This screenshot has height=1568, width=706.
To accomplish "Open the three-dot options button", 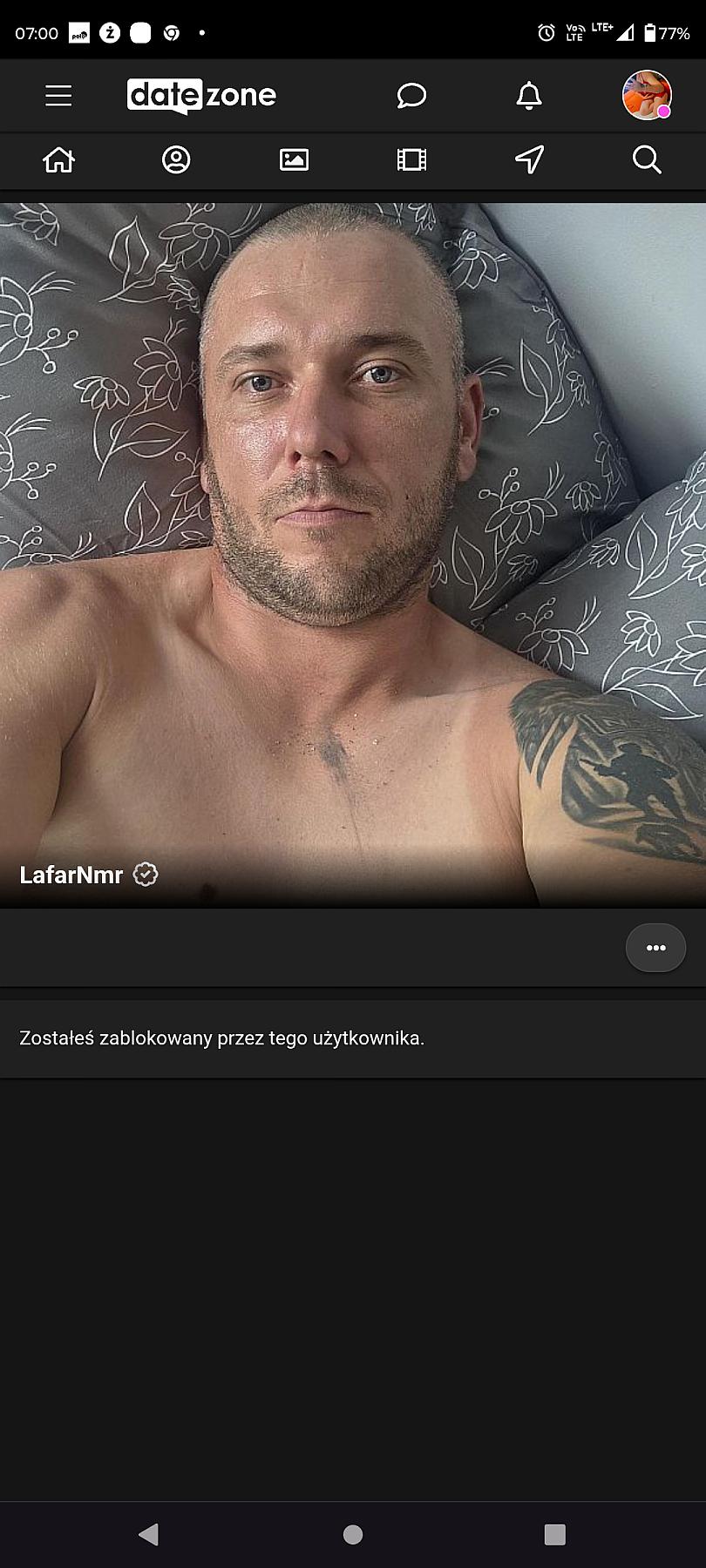I will pos(656,947).
